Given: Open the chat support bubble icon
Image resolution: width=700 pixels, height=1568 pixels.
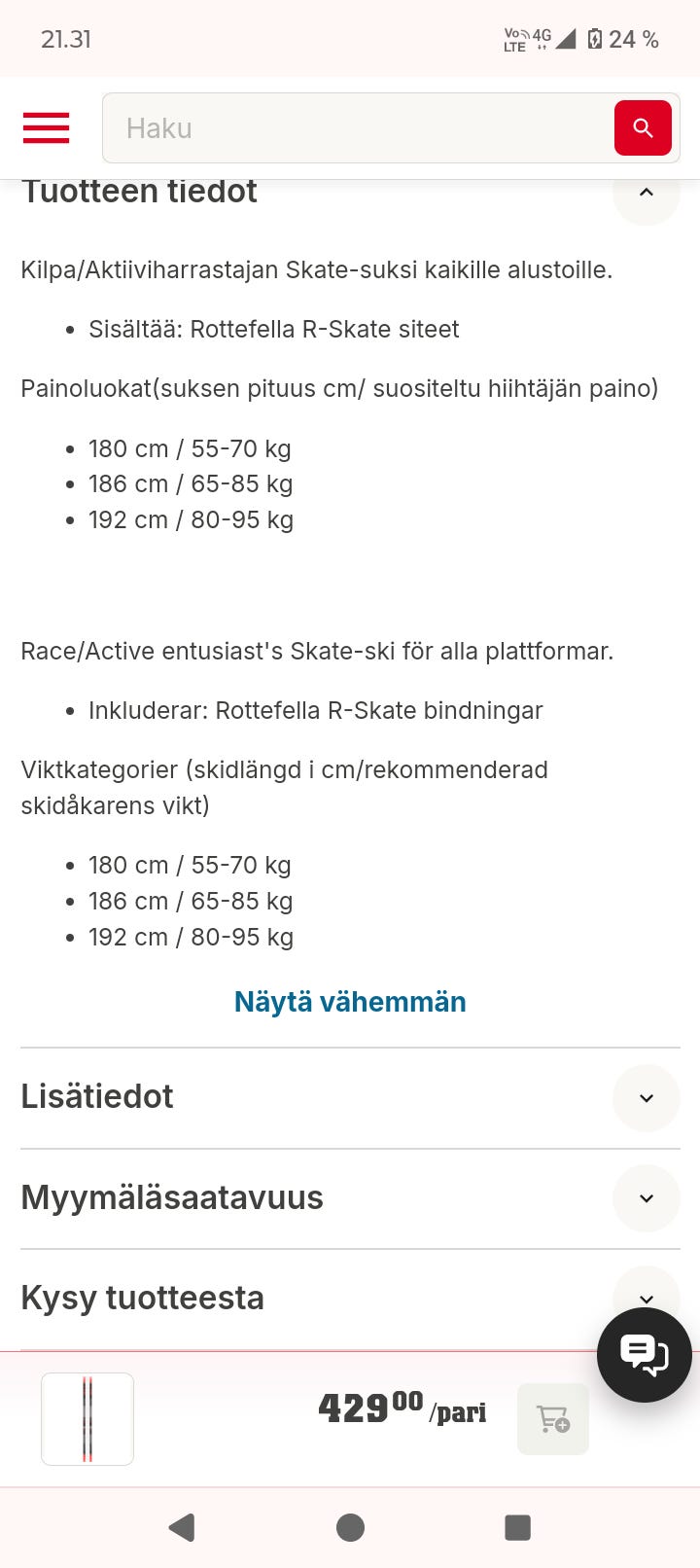Looking at the screenshot, I should pos(644,1354).
